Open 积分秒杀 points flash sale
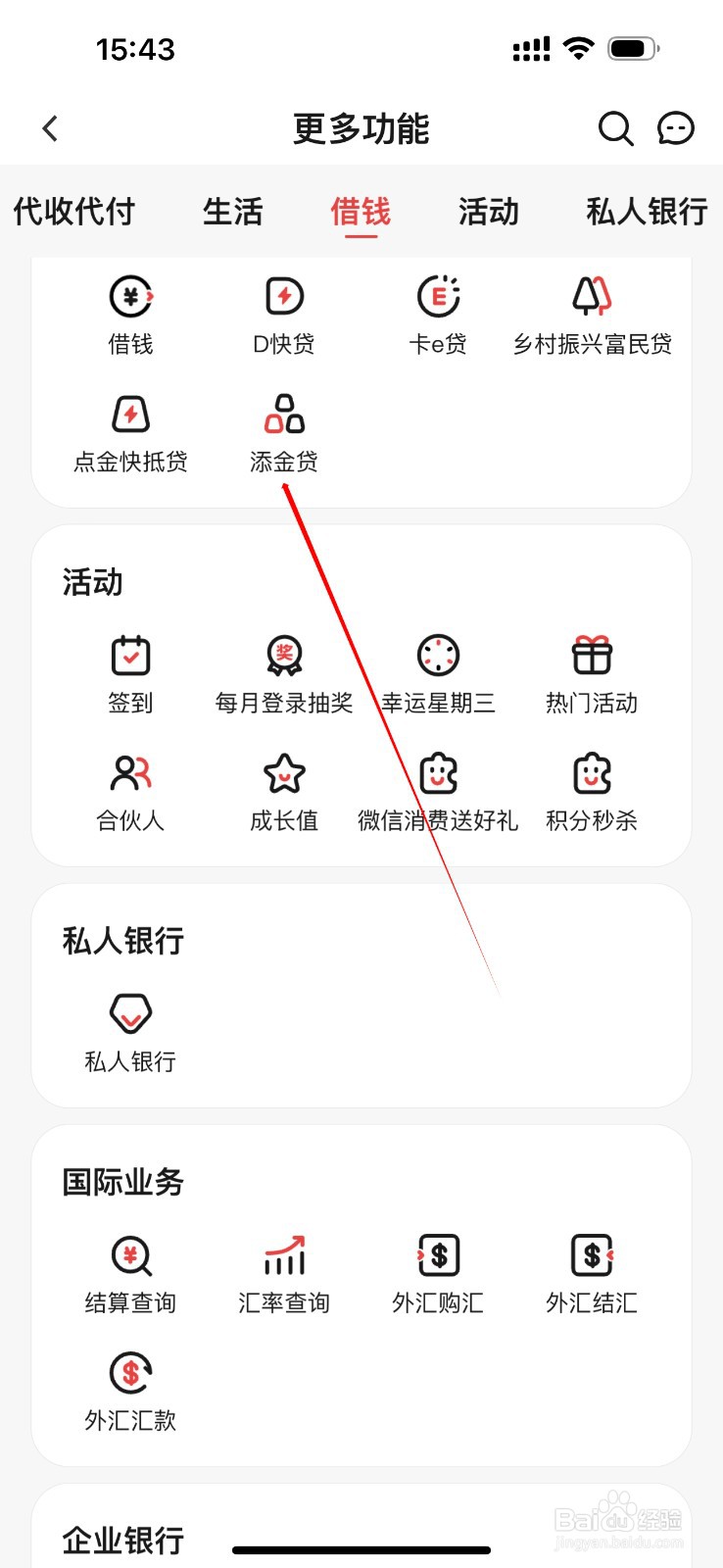 coord(592,774)
